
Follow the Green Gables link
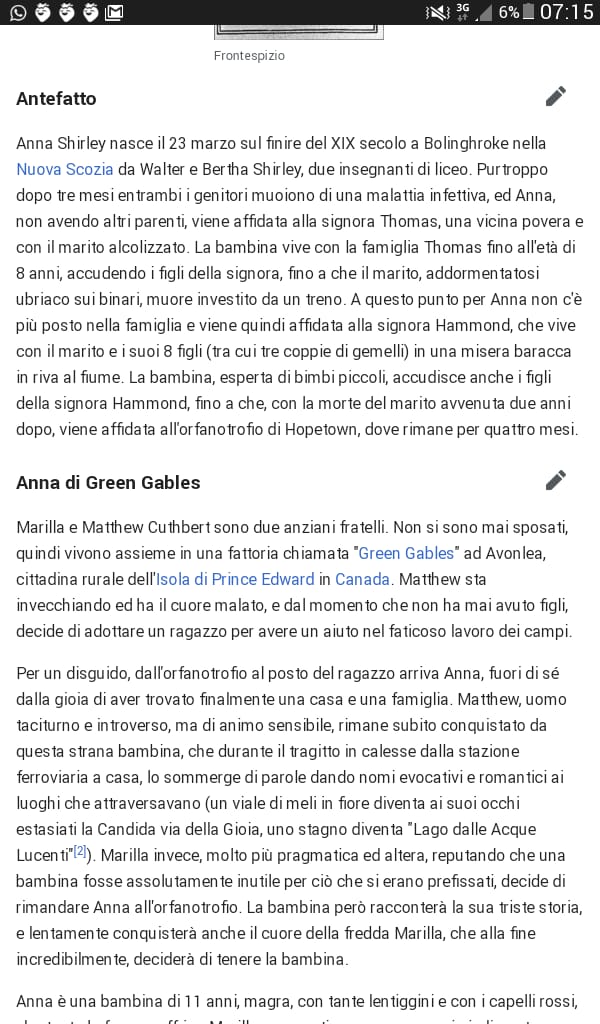[406, 553]
